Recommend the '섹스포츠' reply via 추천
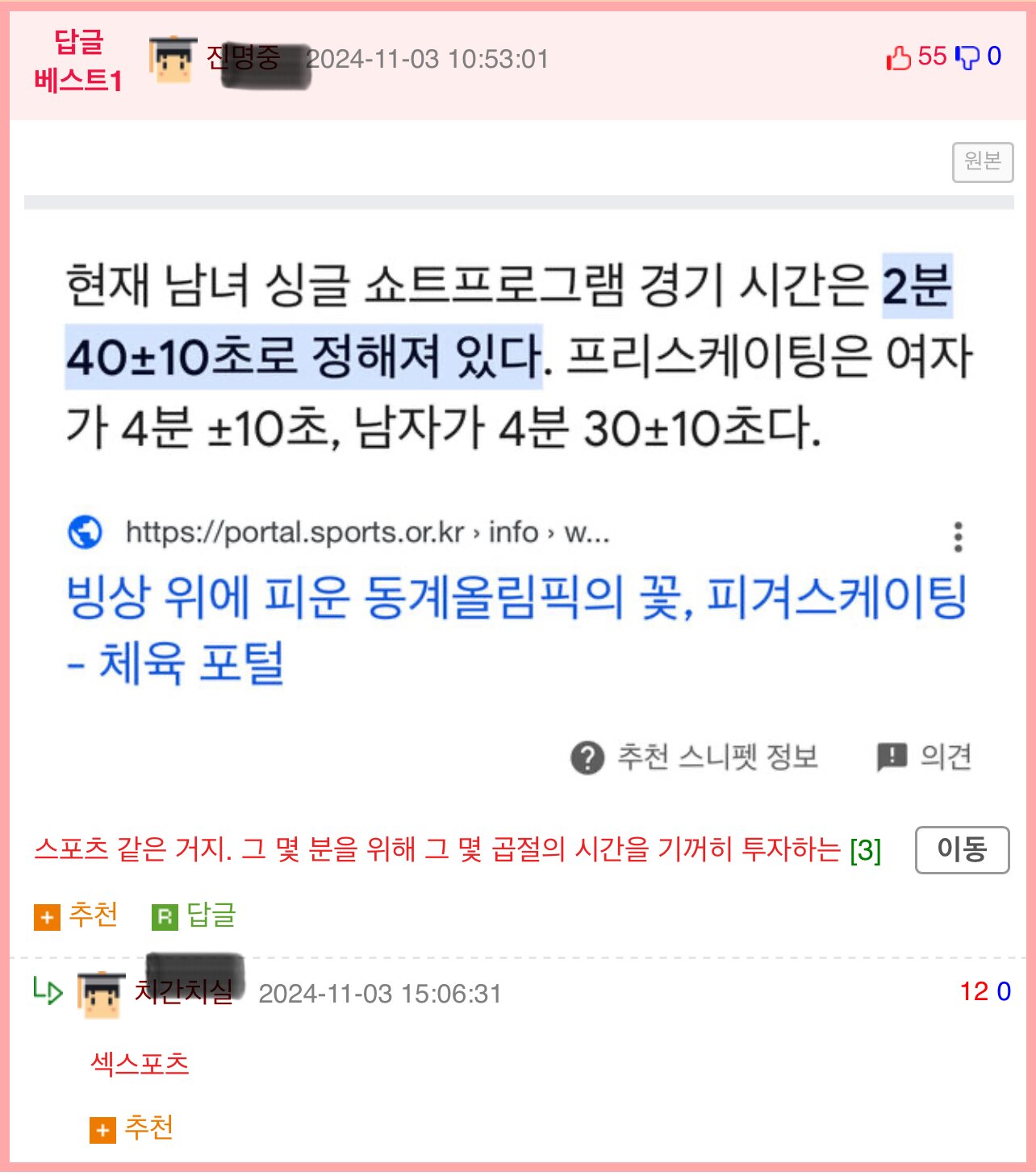The width and height of the screenshot is (1036, 1176). point(132,1128)
